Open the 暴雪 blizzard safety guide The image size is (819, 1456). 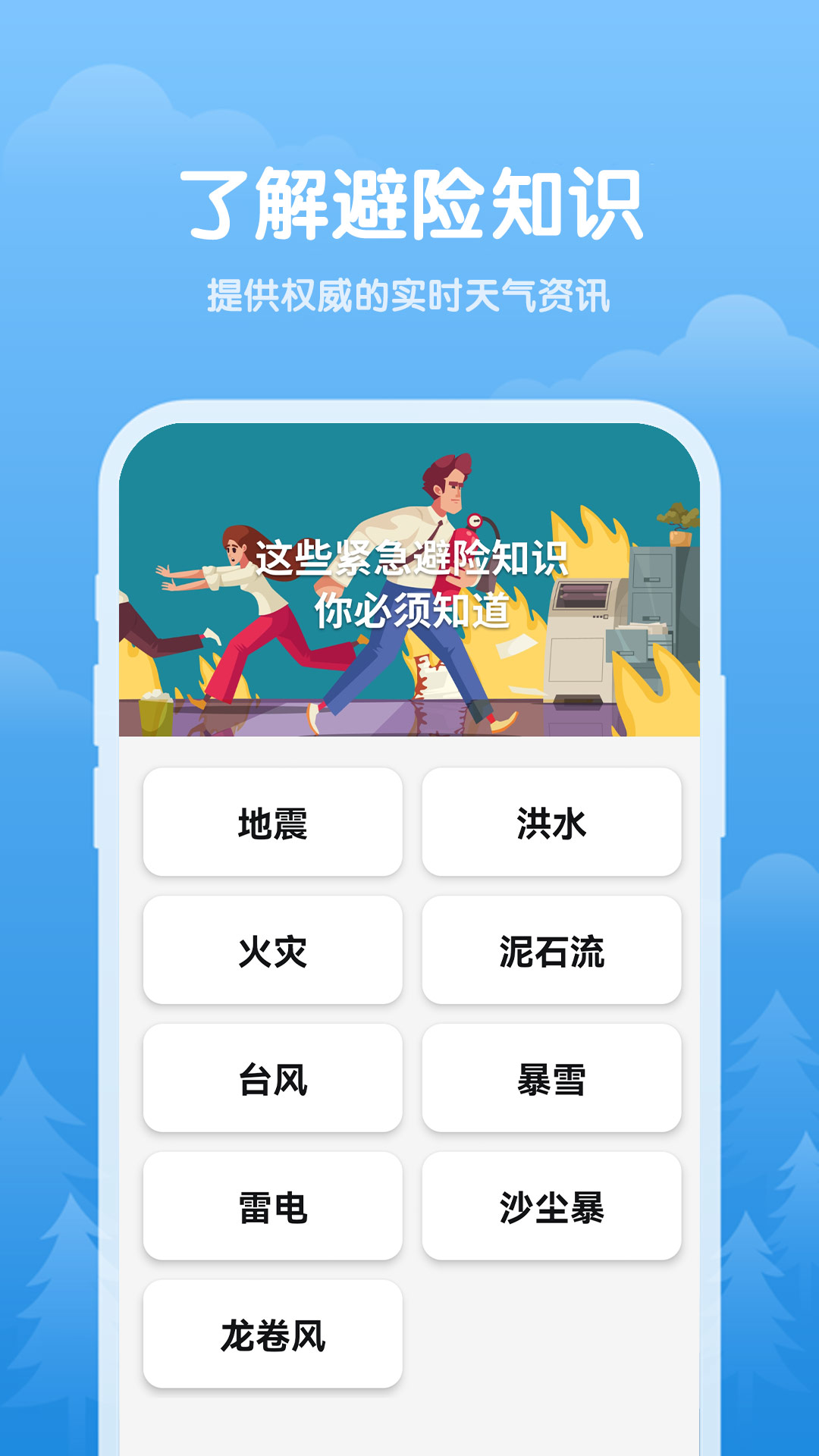tap(551, 1078)
